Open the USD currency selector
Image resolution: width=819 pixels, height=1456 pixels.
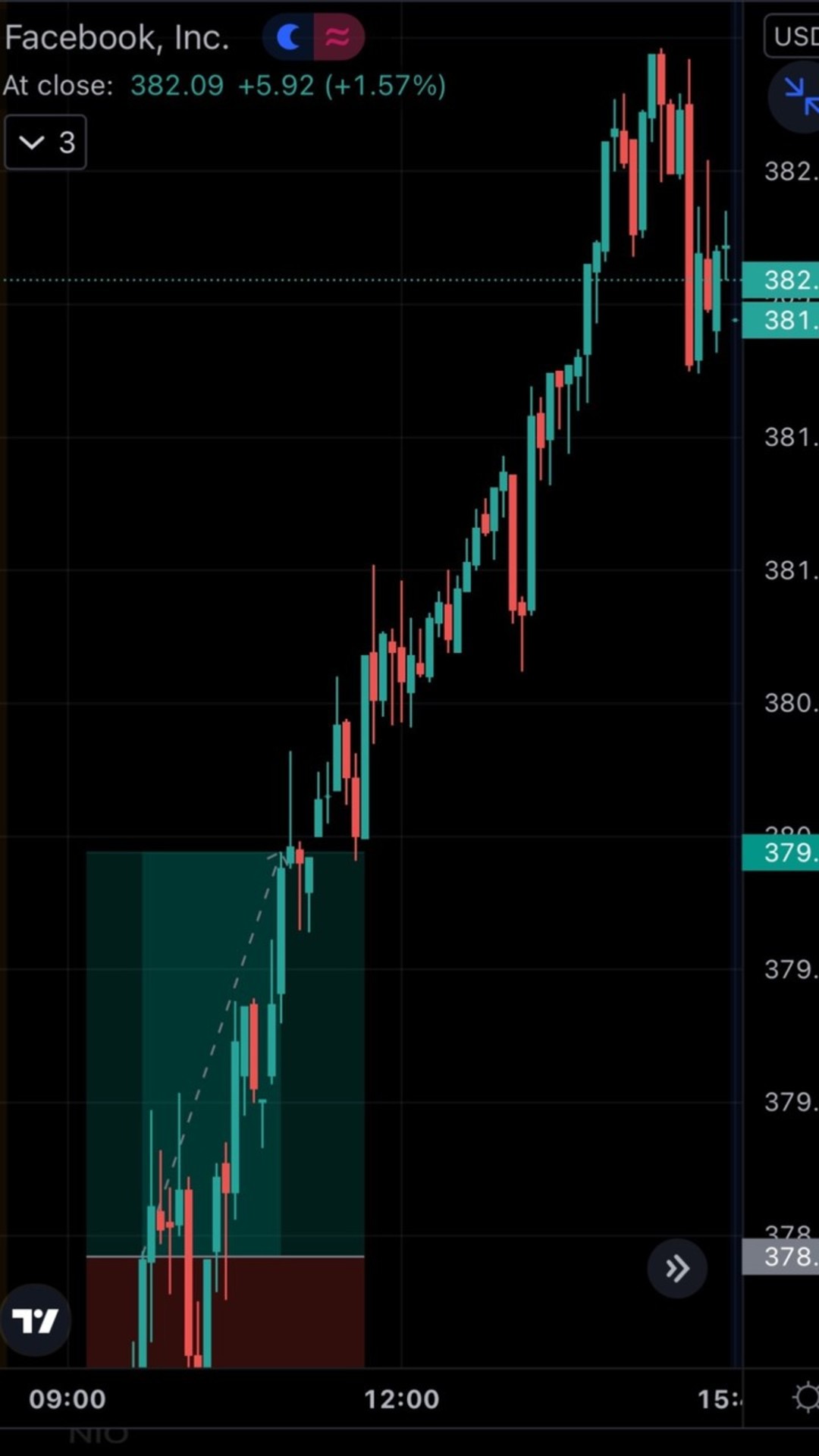tap(793, 36)
